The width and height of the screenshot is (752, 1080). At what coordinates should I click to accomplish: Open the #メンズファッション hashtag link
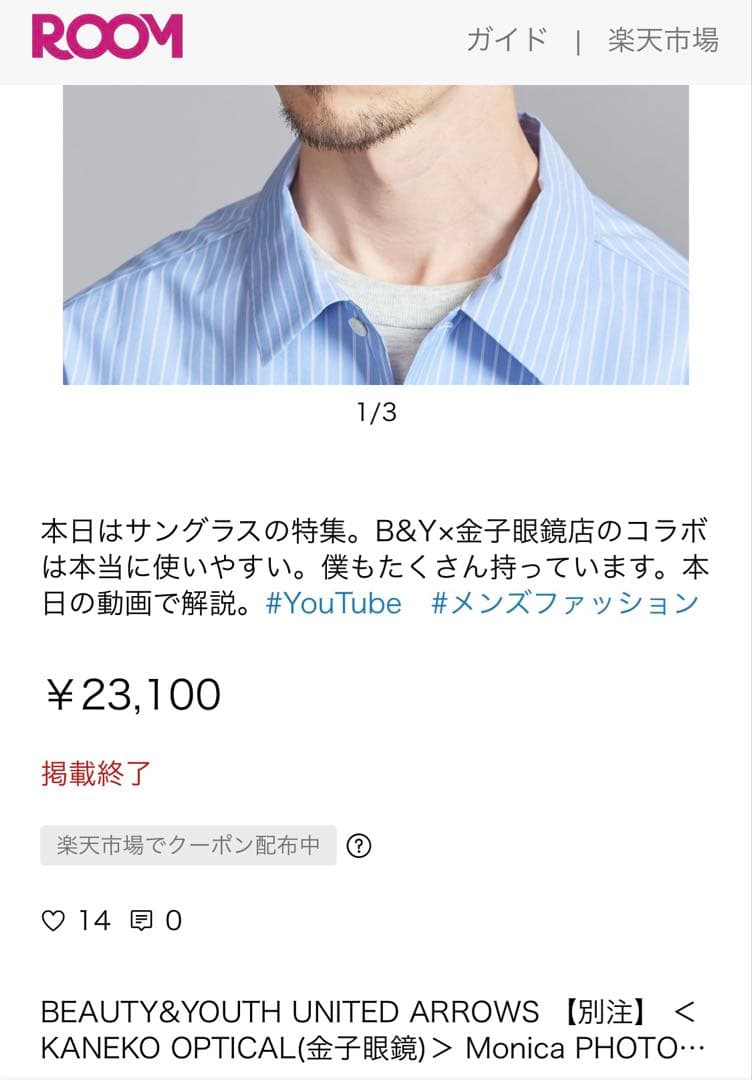tap(565, 604)
